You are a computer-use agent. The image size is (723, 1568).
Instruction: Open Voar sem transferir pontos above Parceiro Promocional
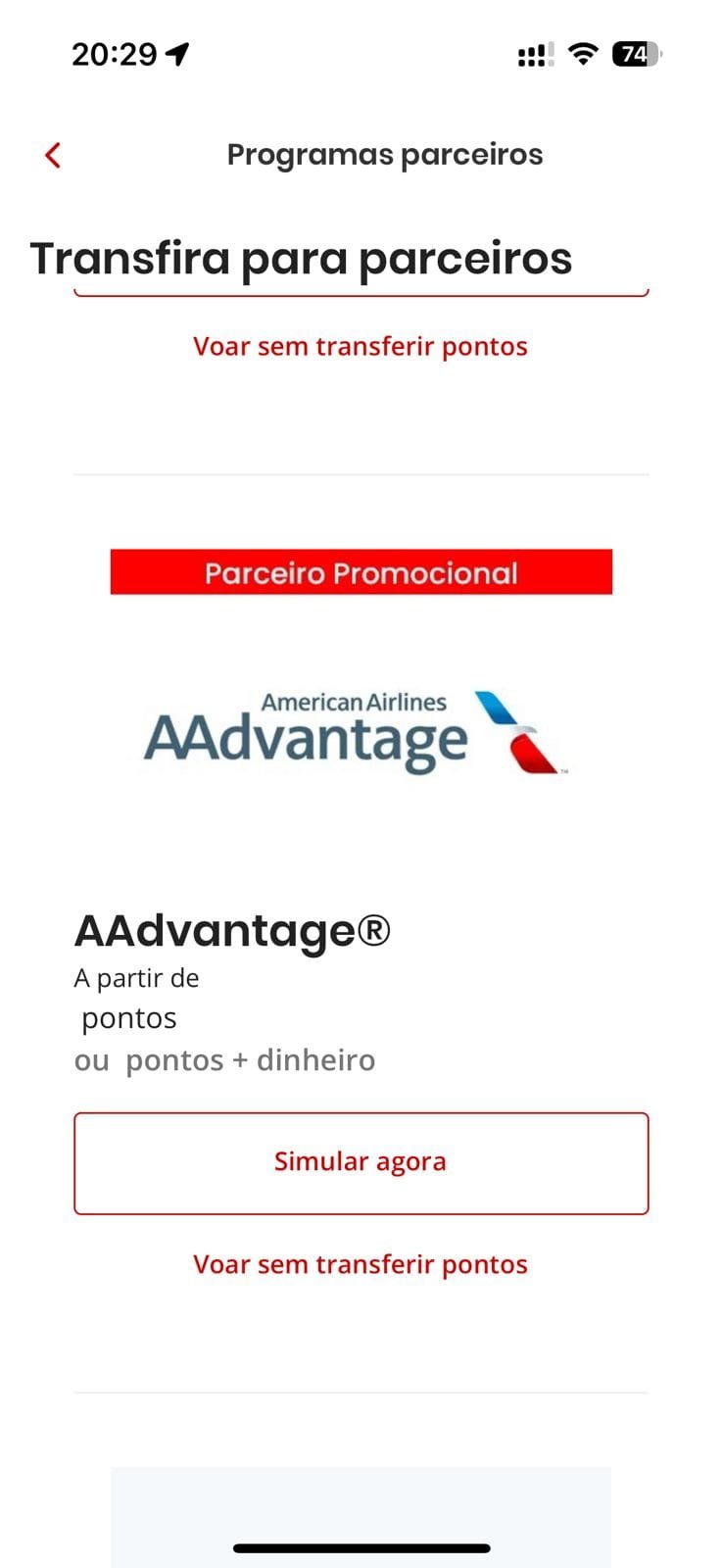pos(361,346)
